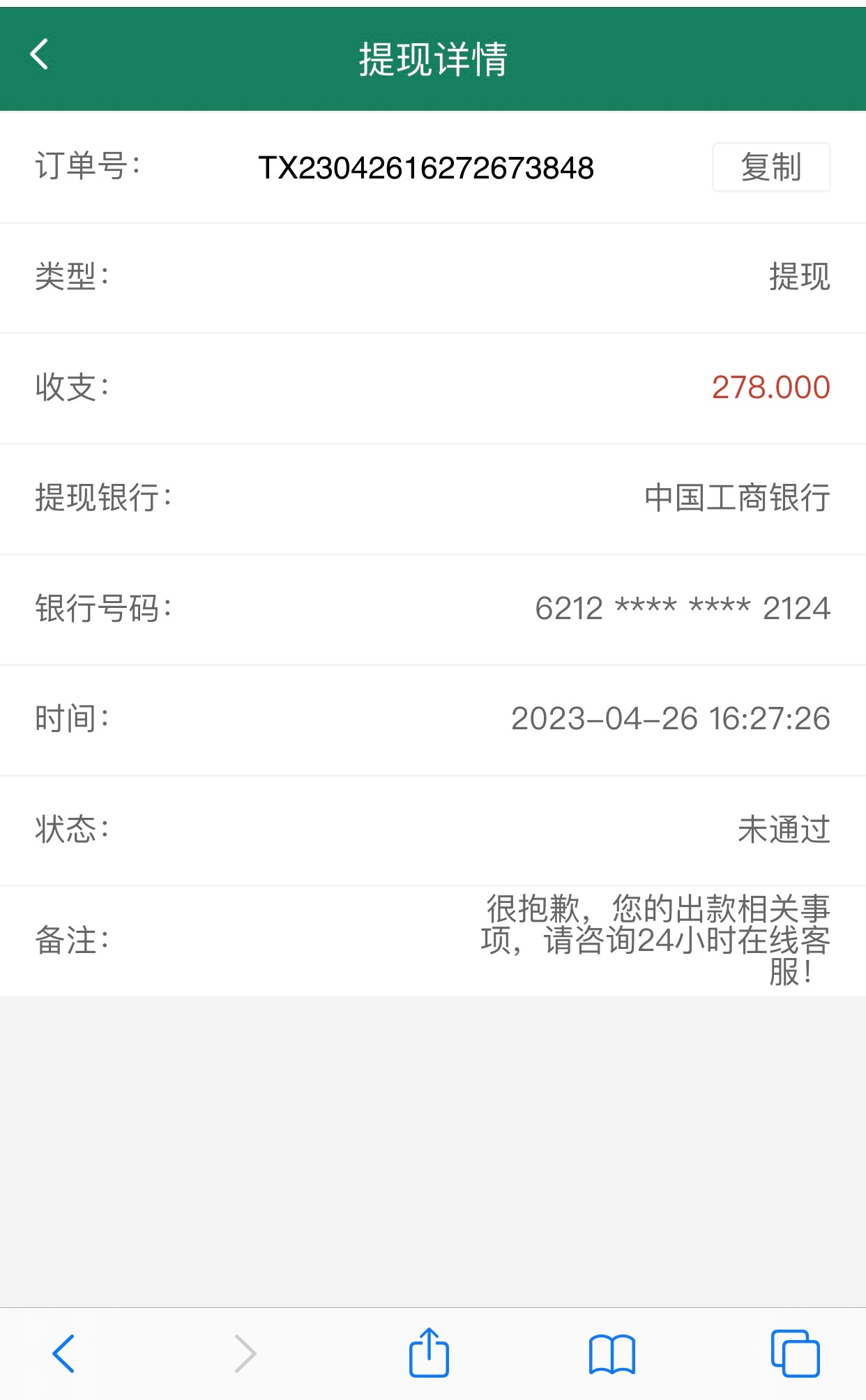This screenshot has width=866, height=1400.
Task: Open browser bookmarks
Action: pyautogui.click(x=611, y=1354)
